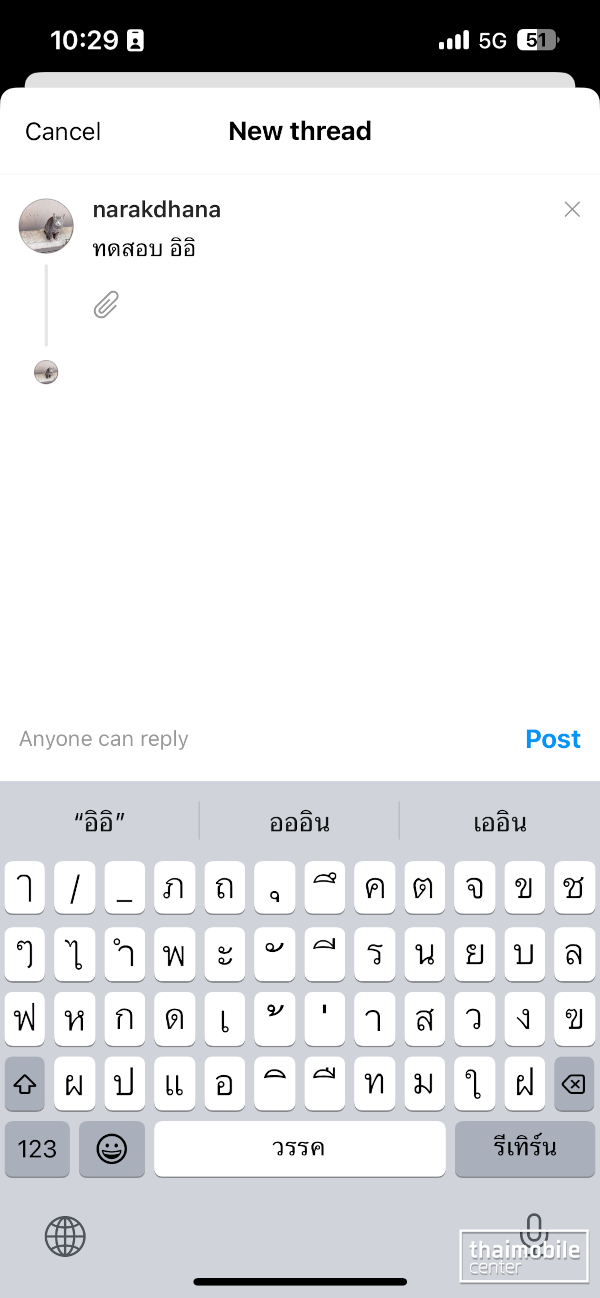The width and height of the screenshot is (600, 1298).
Task: Insert a space with the วรรค key
Action: 299,1148
